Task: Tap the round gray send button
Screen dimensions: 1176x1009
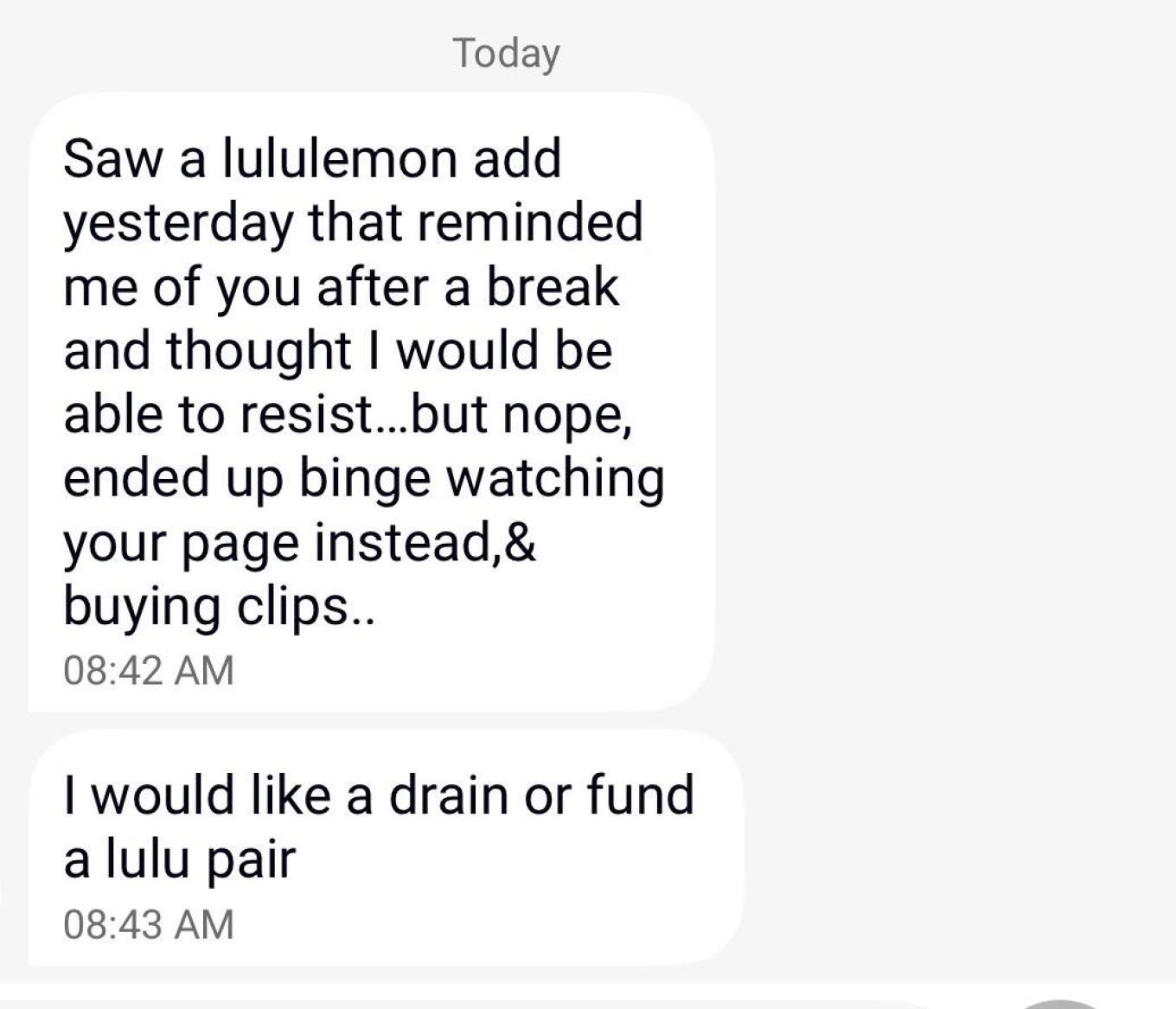Action: click(1060, 1005)
